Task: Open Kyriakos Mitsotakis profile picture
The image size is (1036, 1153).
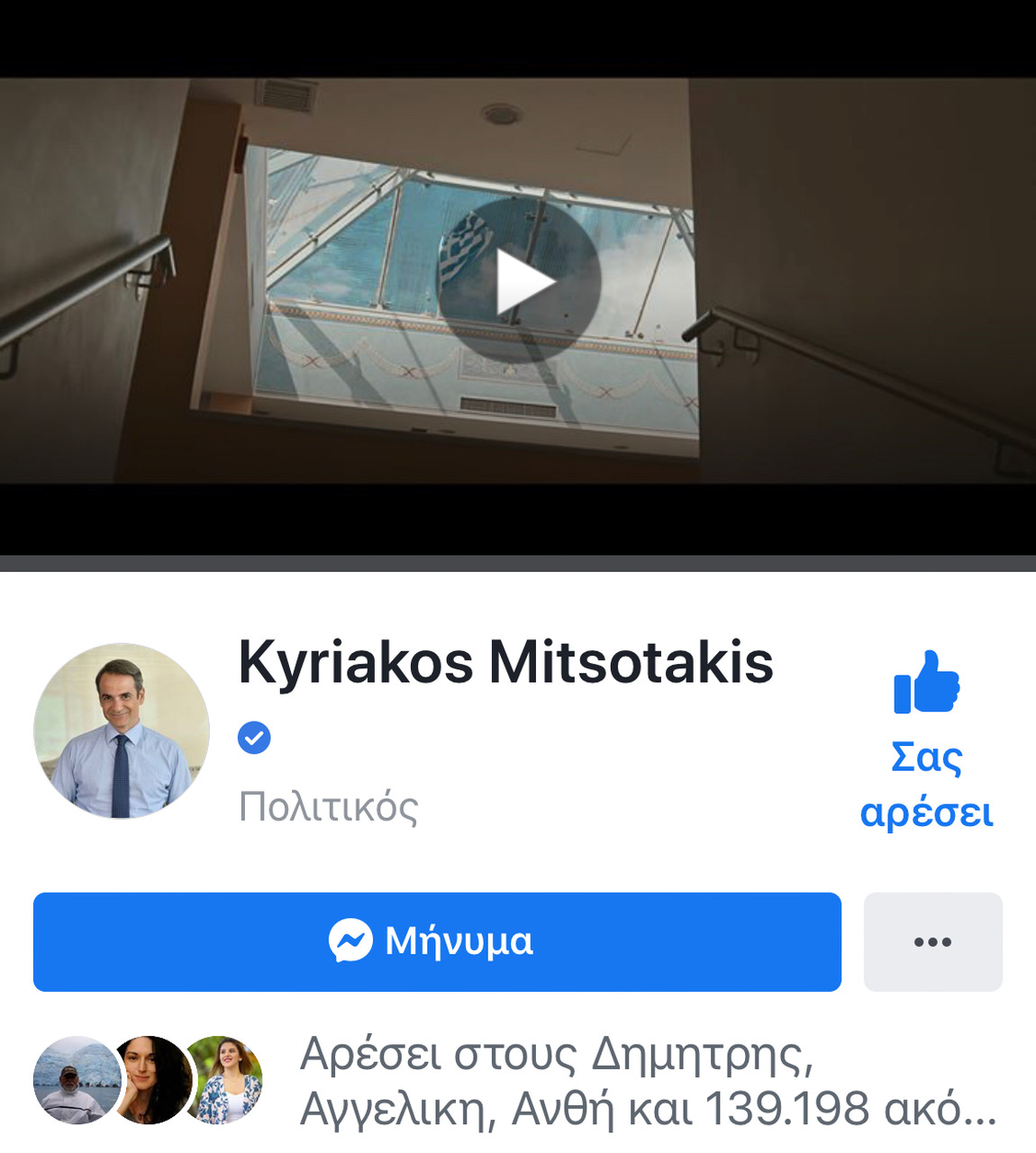Action: click(122, 731)
